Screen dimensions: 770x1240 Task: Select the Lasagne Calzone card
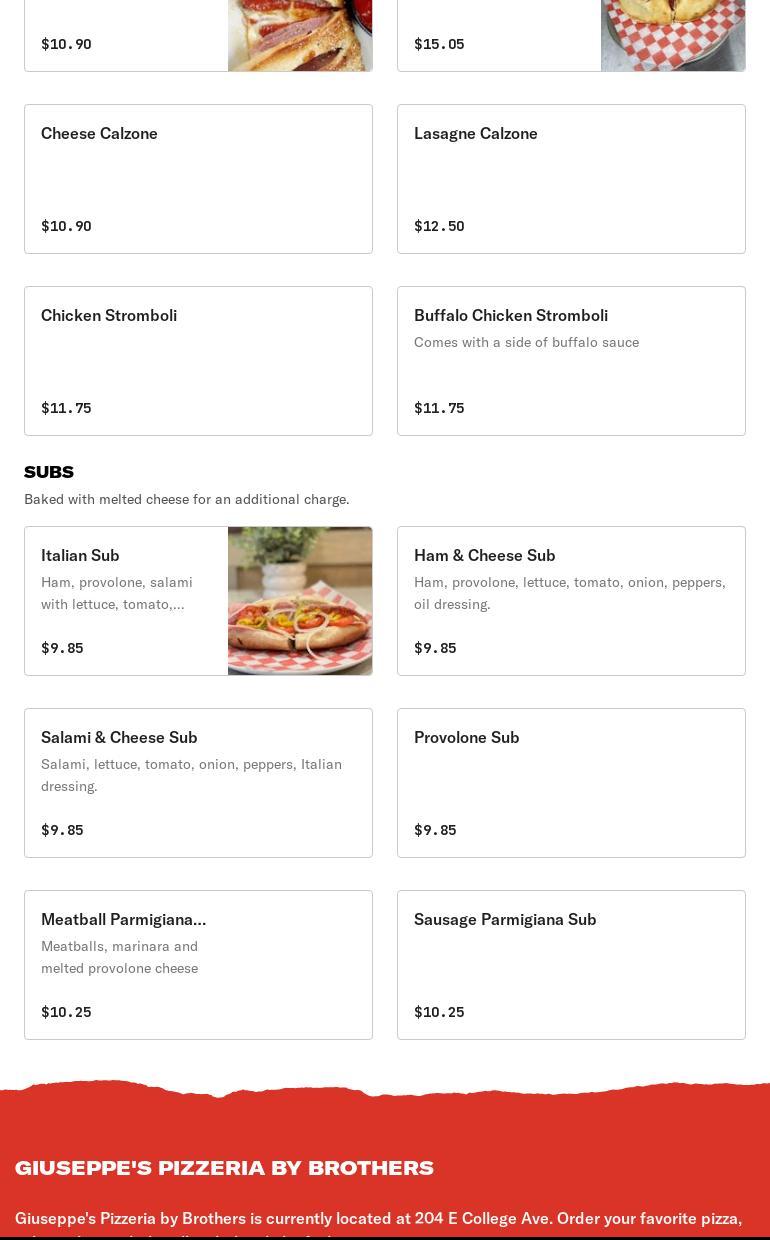click(x=571, y=179)
